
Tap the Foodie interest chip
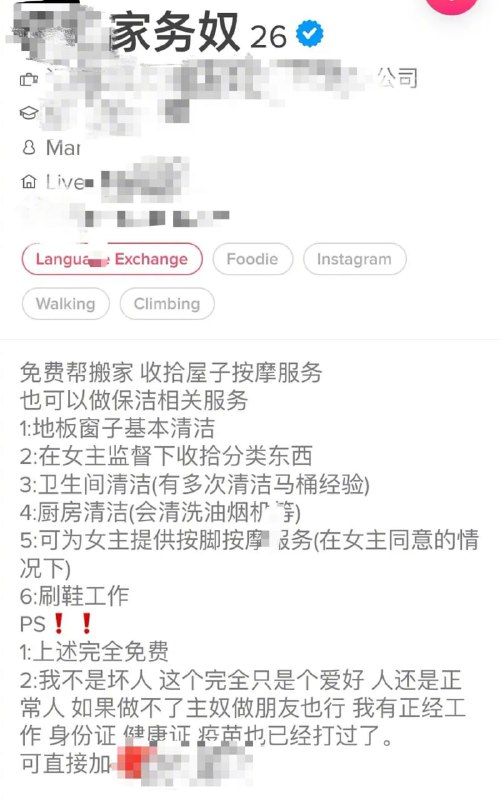pos(253,259)
